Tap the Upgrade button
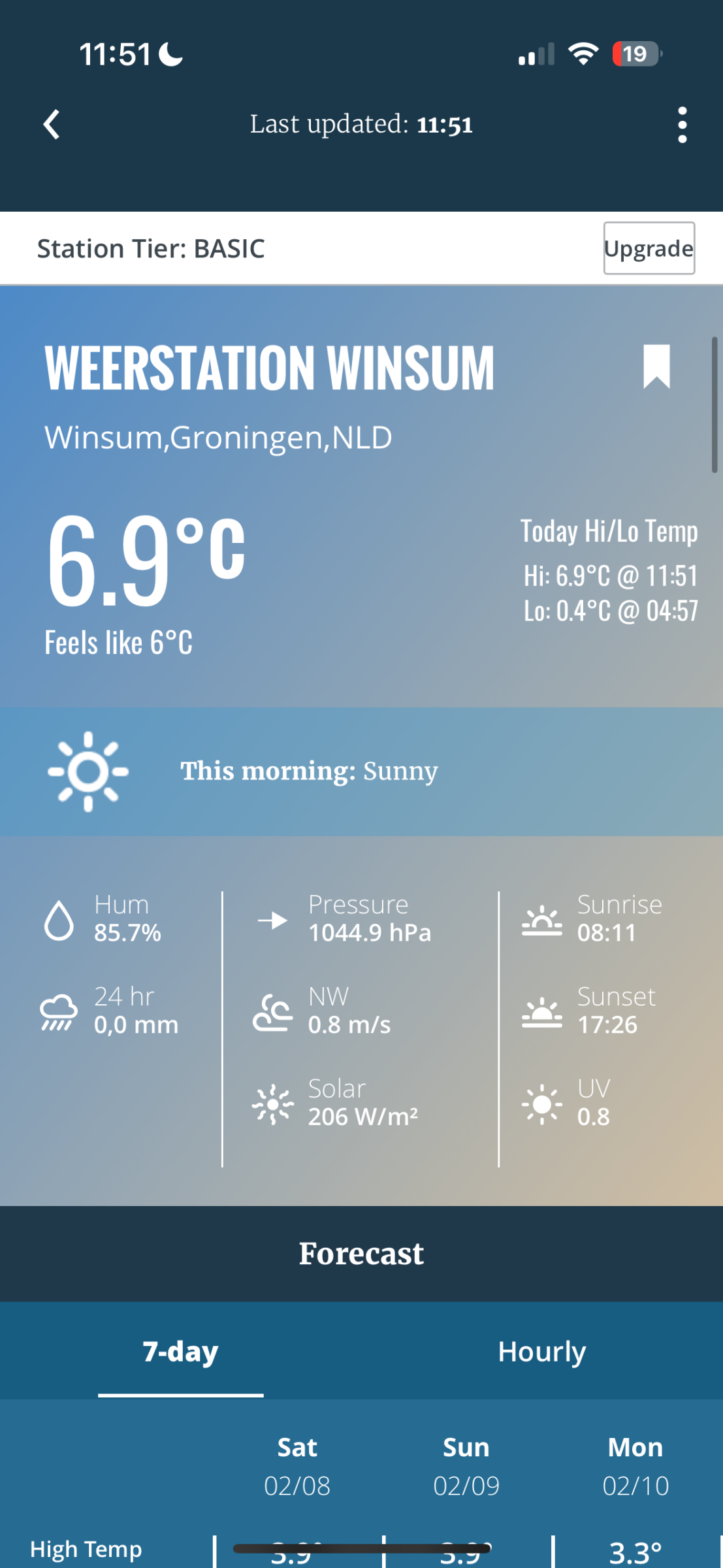 point(649,248)
